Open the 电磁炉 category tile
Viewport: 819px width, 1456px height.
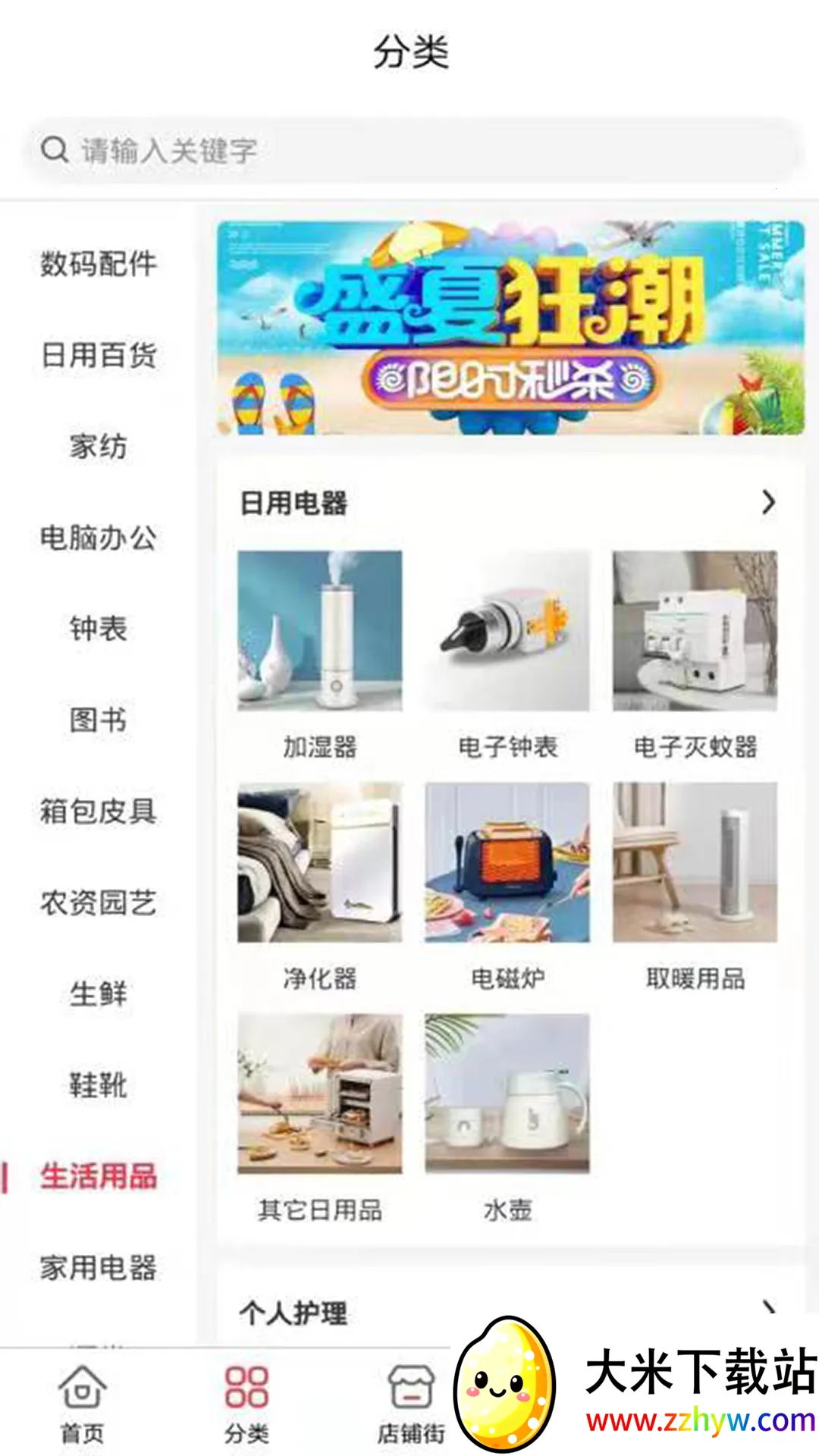click(x=507, y=862)
